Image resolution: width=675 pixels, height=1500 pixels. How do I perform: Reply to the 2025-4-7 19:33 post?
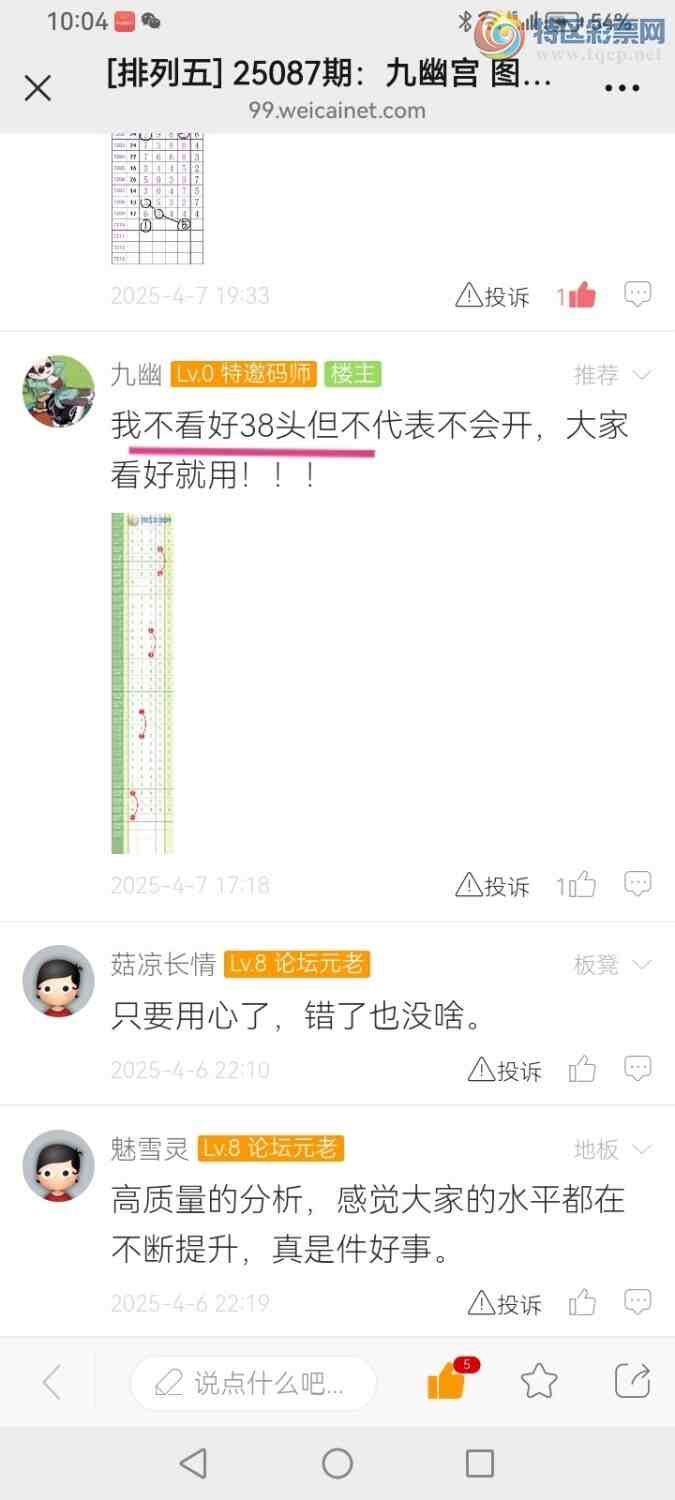coord(637,294)
